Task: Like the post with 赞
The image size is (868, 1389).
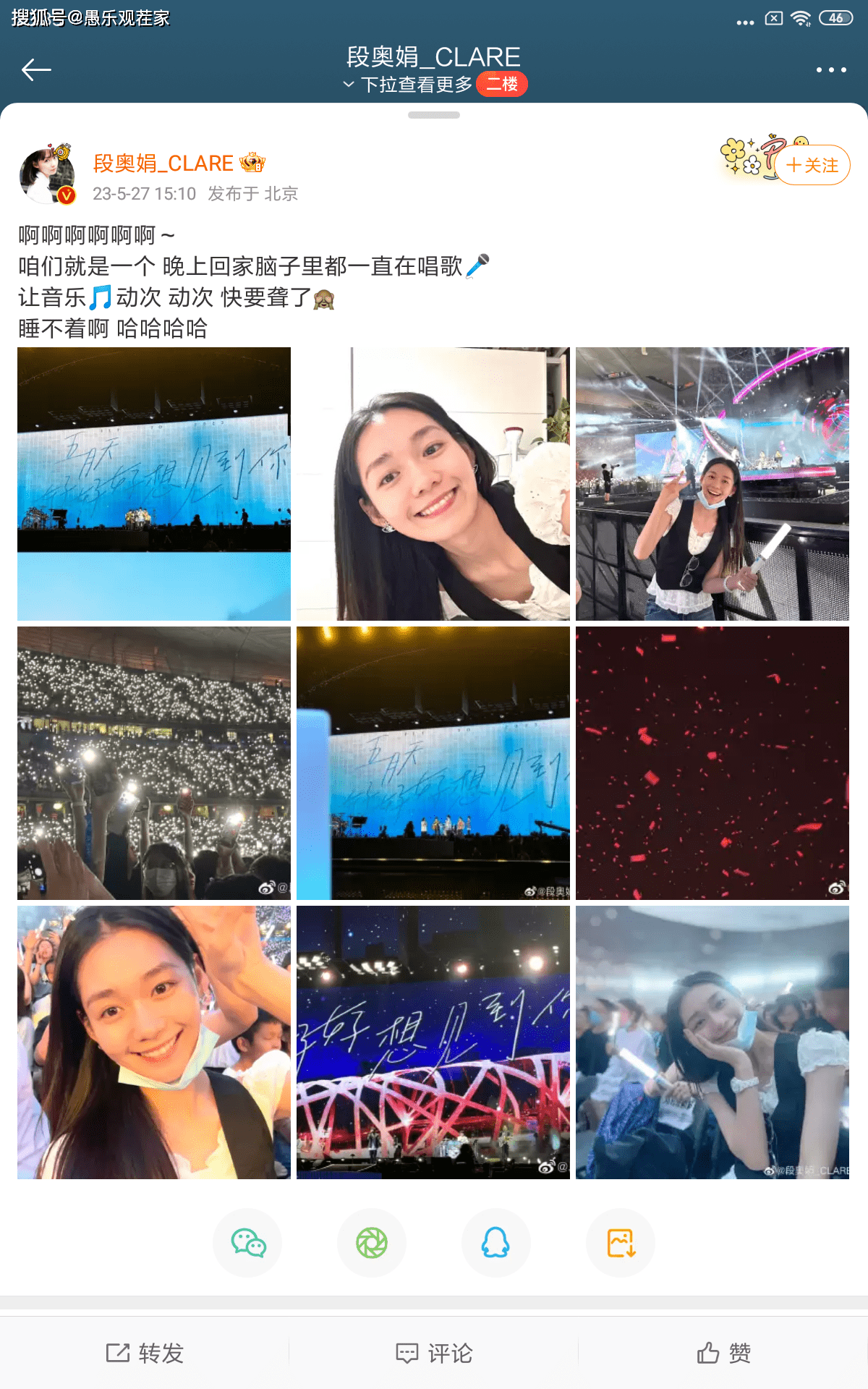Action: 723,1353
